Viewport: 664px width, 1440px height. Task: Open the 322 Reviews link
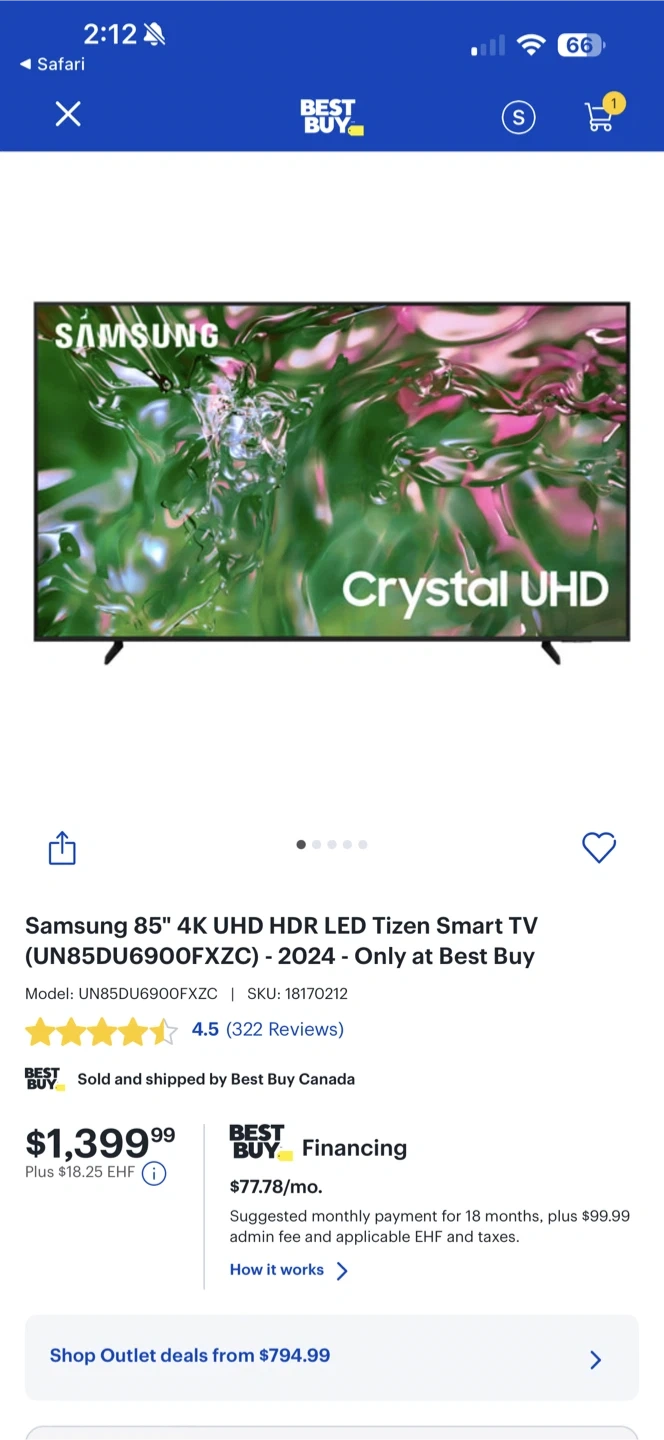coord(285,1029)
